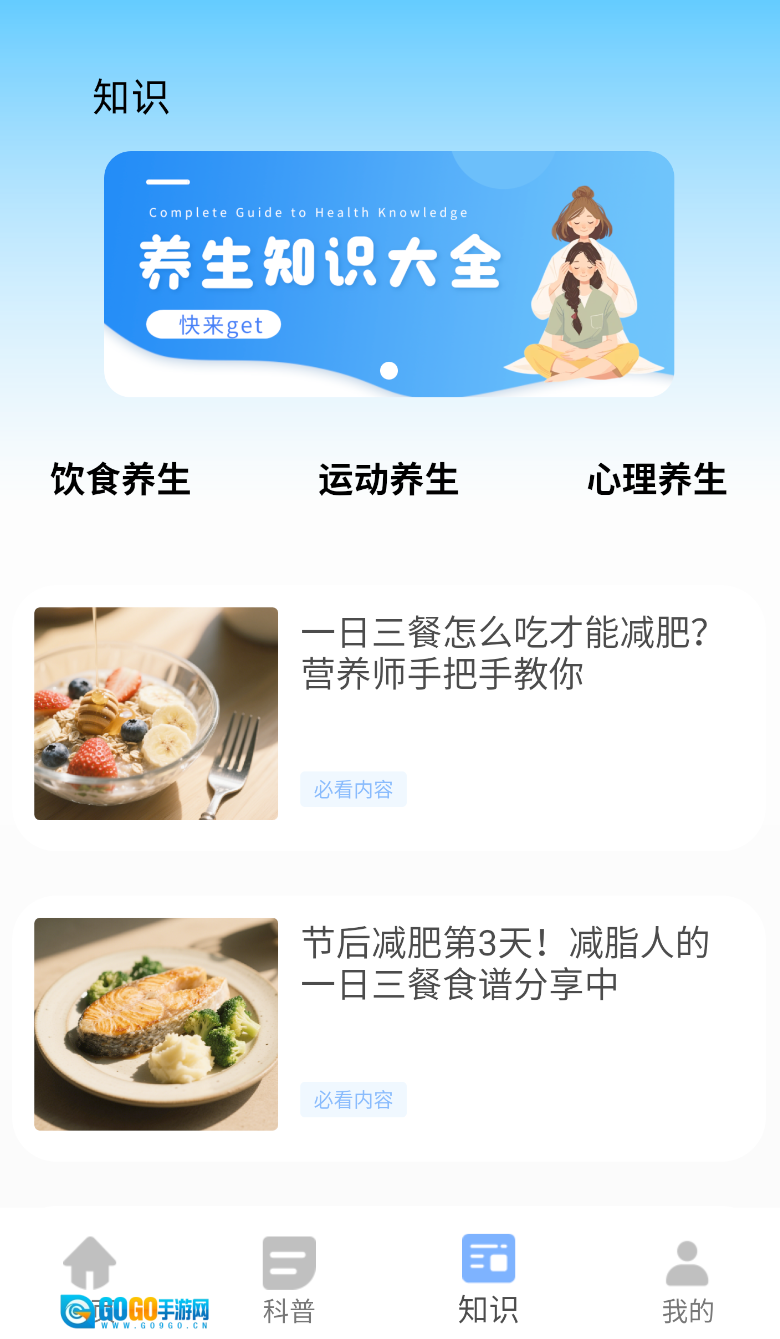
Task: Switch to the 饮食养生 category tab
Action: pyautogui.click(x=120, y=480)
